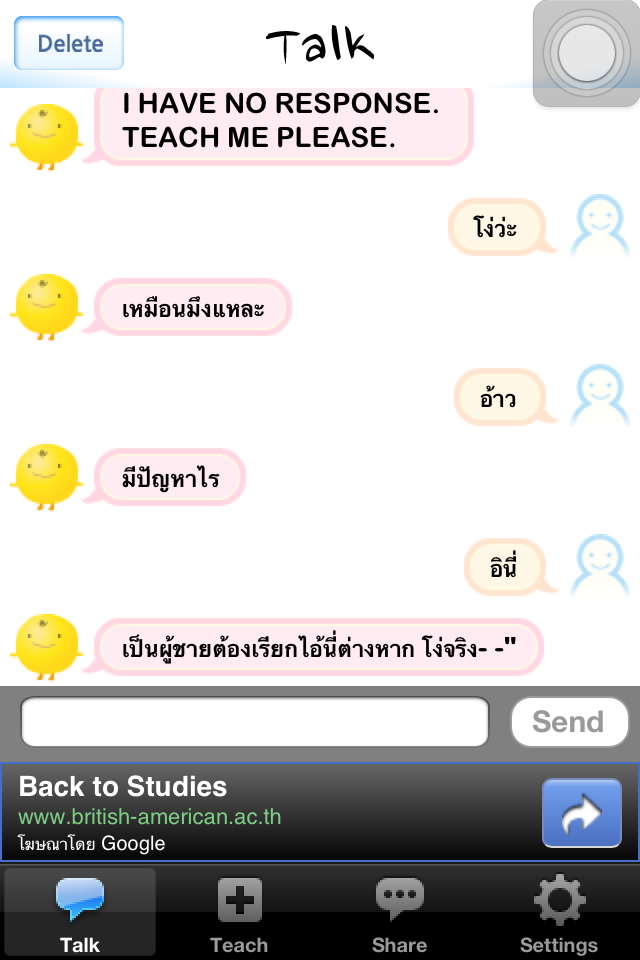The width and height of the screenshot is (640, 960).
Task: Tap the Delete button
Action: point(69,43)
